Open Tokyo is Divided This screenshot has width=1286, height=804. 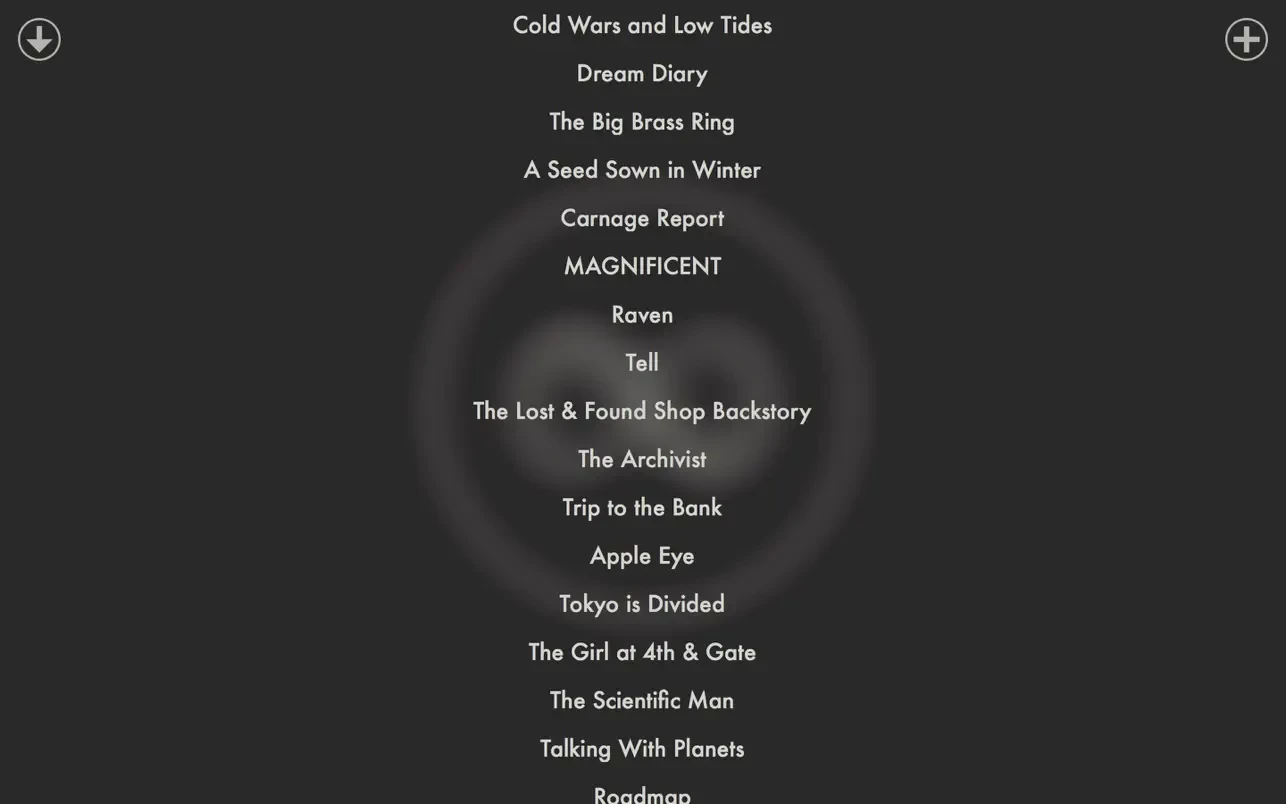point(642,604)
